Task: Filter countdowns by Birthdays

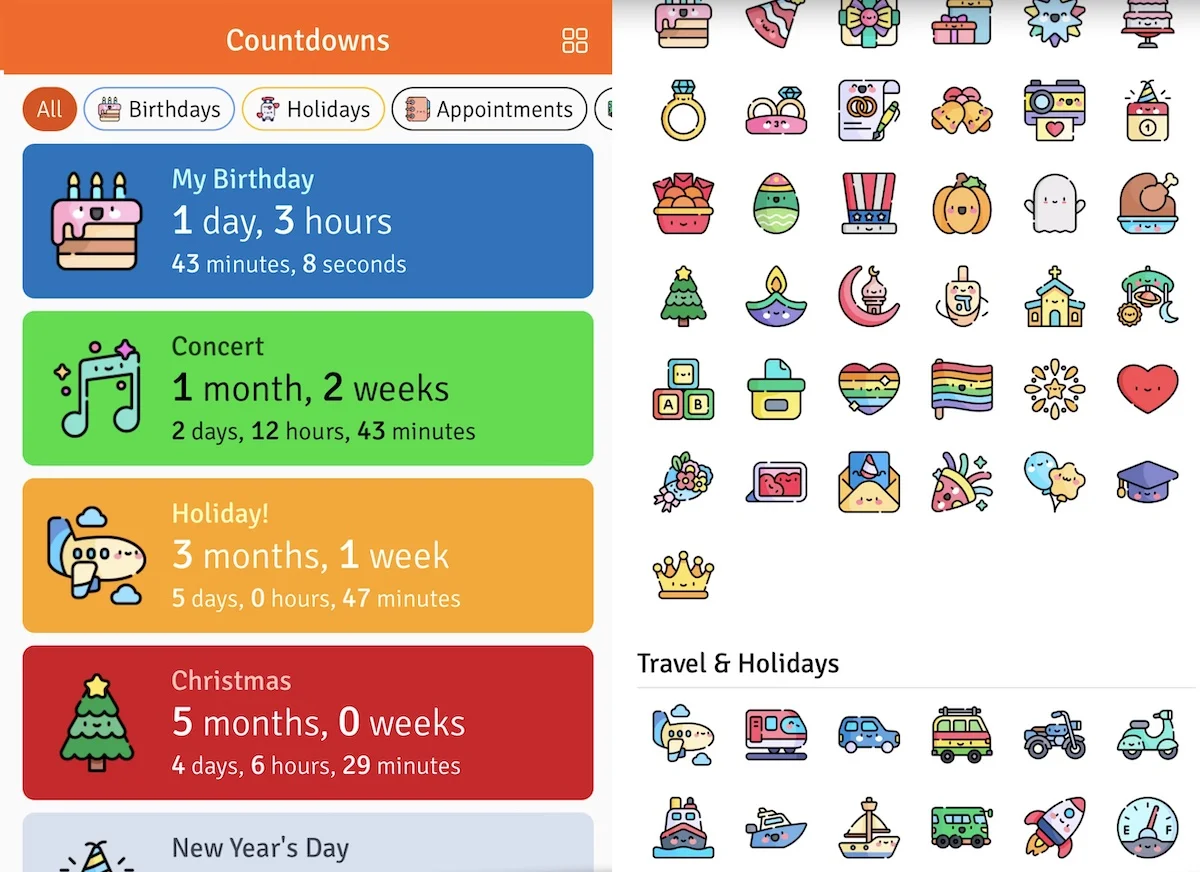Action: pyautogui.click(x=159, y=109)
